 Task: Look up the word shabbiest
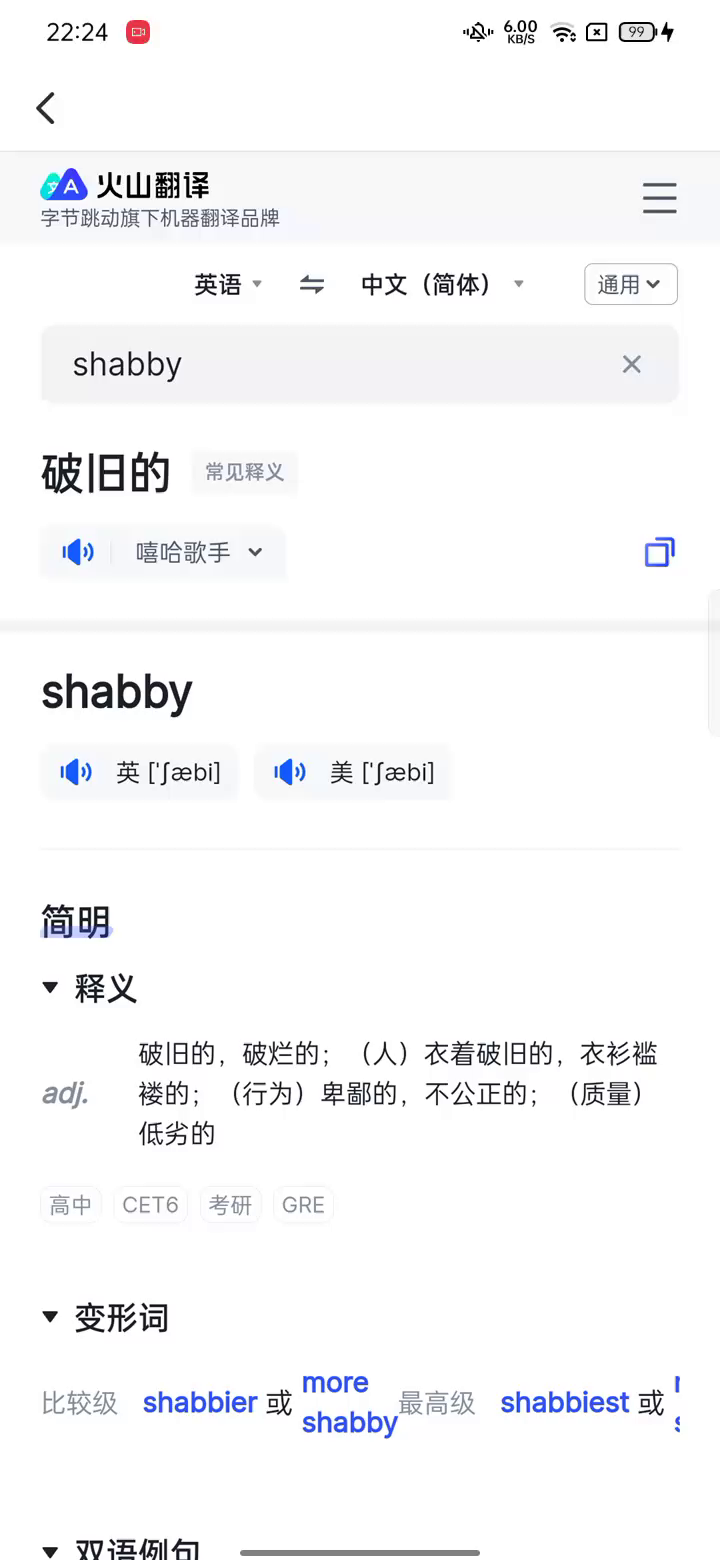pos(565,1402)
